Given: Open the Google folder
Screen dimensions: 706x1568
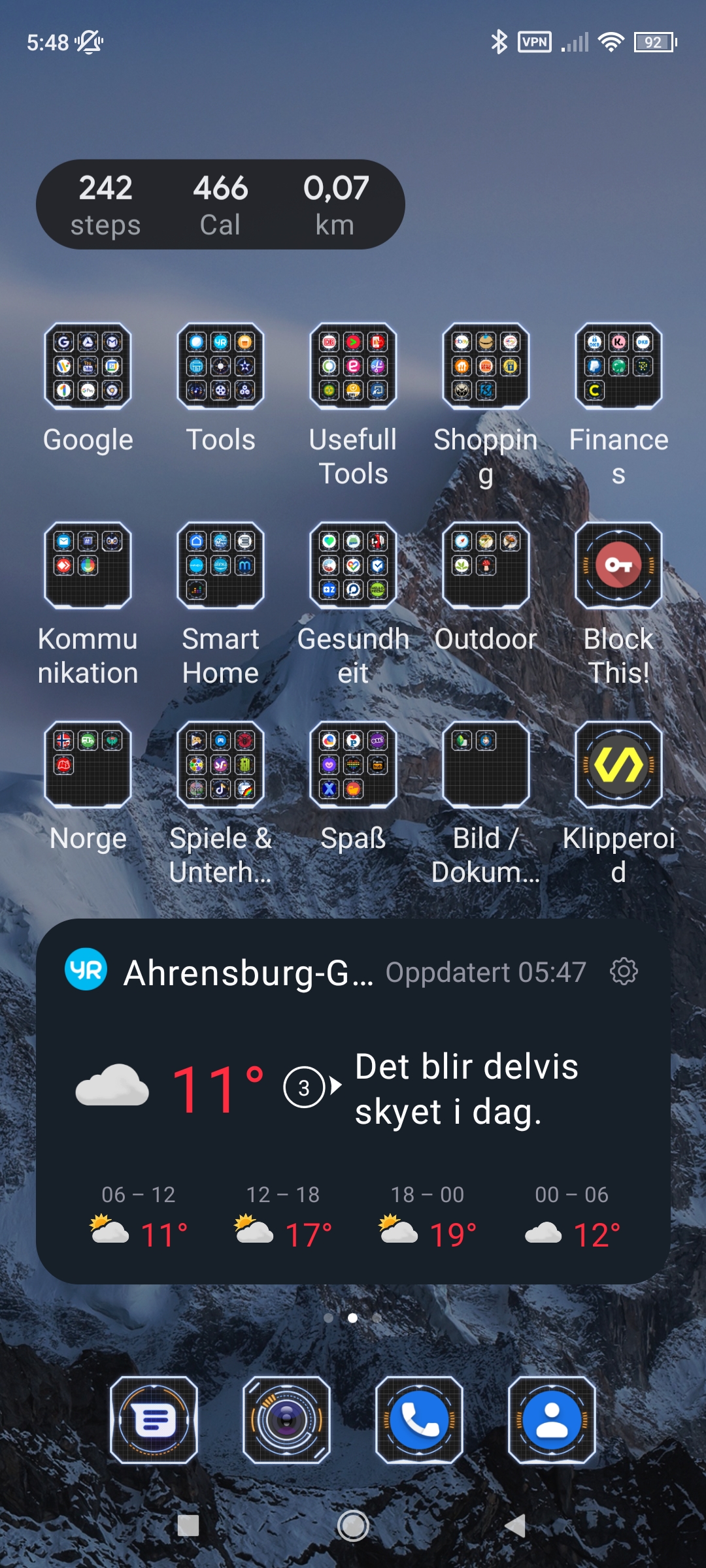Looking at the screenshot, I should pos(88,367).
